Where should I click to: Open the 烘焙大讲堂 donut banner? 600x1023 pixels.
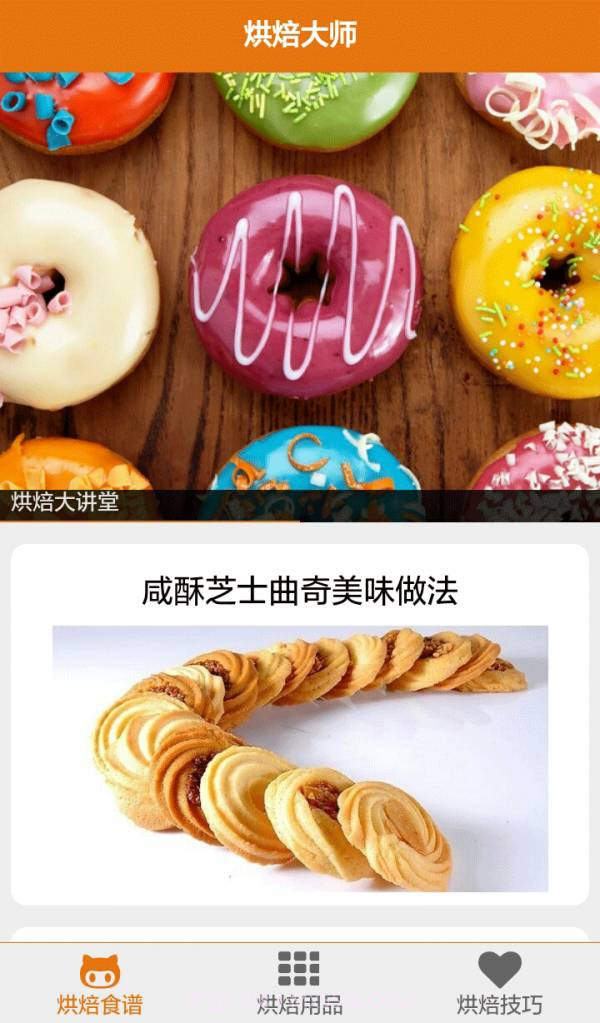pyautogui.click(x=300, y=295)
